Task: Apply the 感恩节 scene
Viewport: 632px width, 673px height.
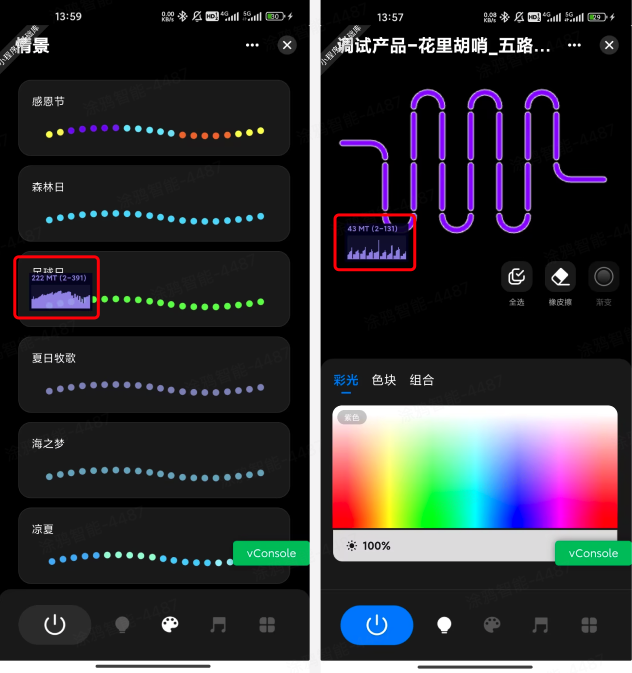Action: click(x=154, y=117)
